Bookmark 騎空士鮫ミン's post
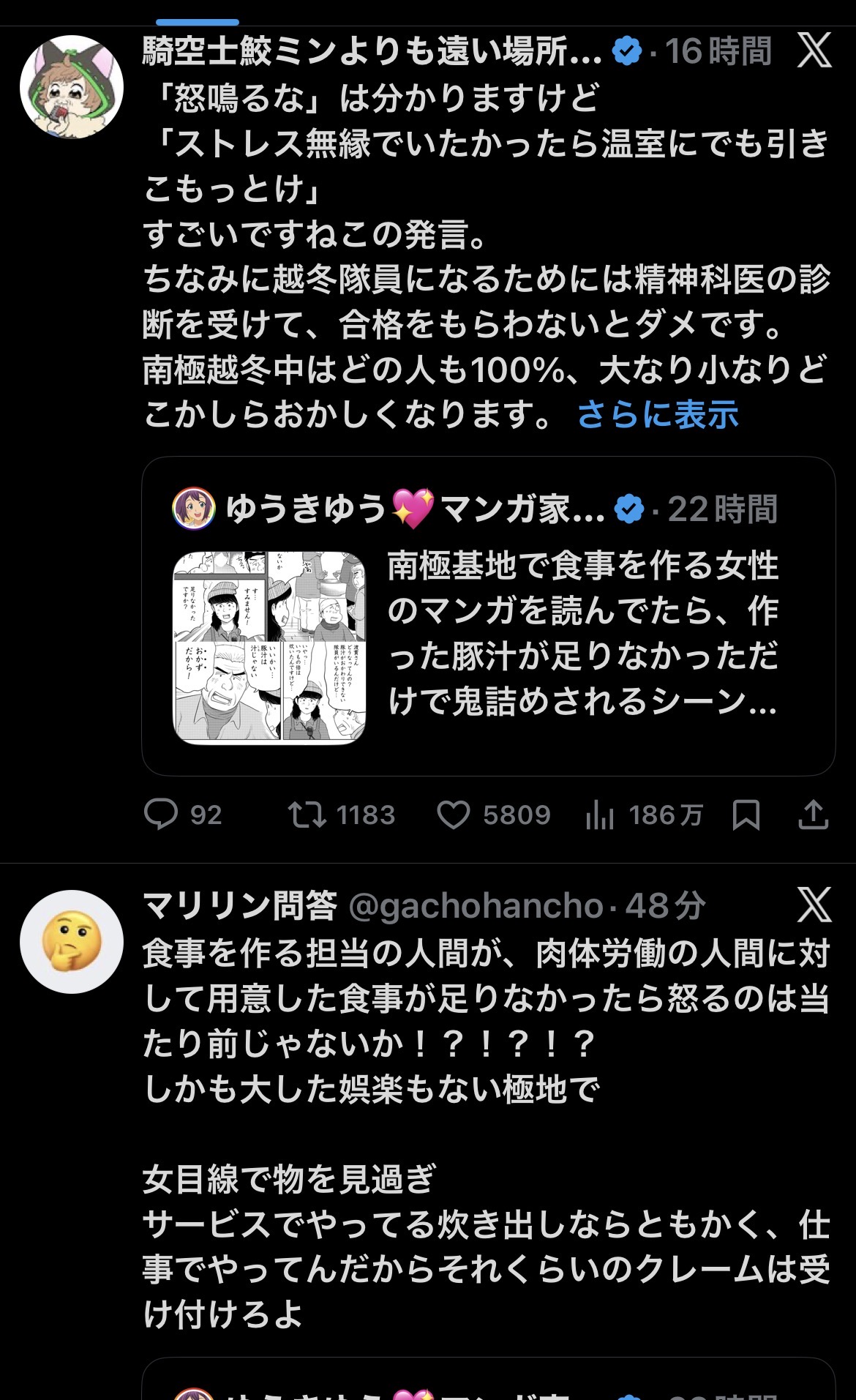This screenshot has height=1400, width=856. [x=746, y=815]
